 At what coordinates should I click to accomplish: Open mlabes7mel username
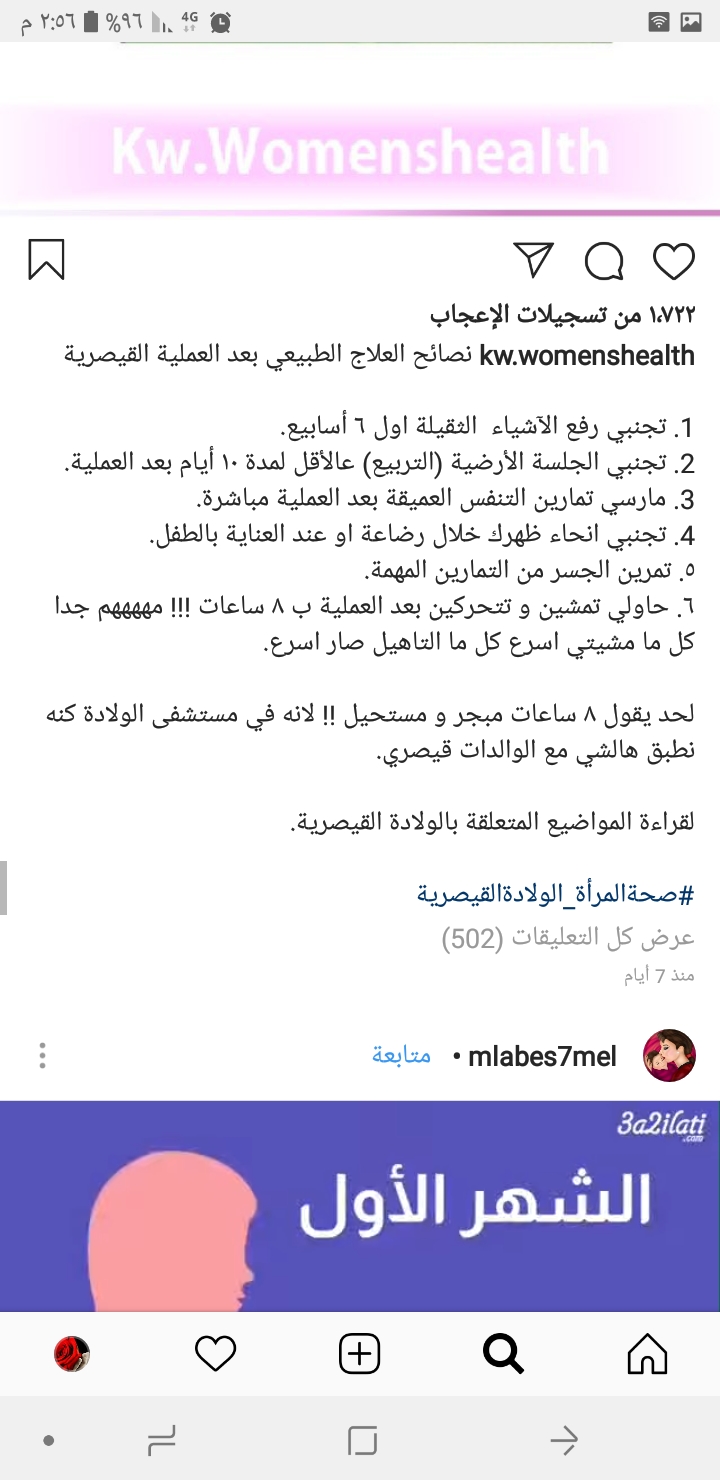[x=543, y=1056]
